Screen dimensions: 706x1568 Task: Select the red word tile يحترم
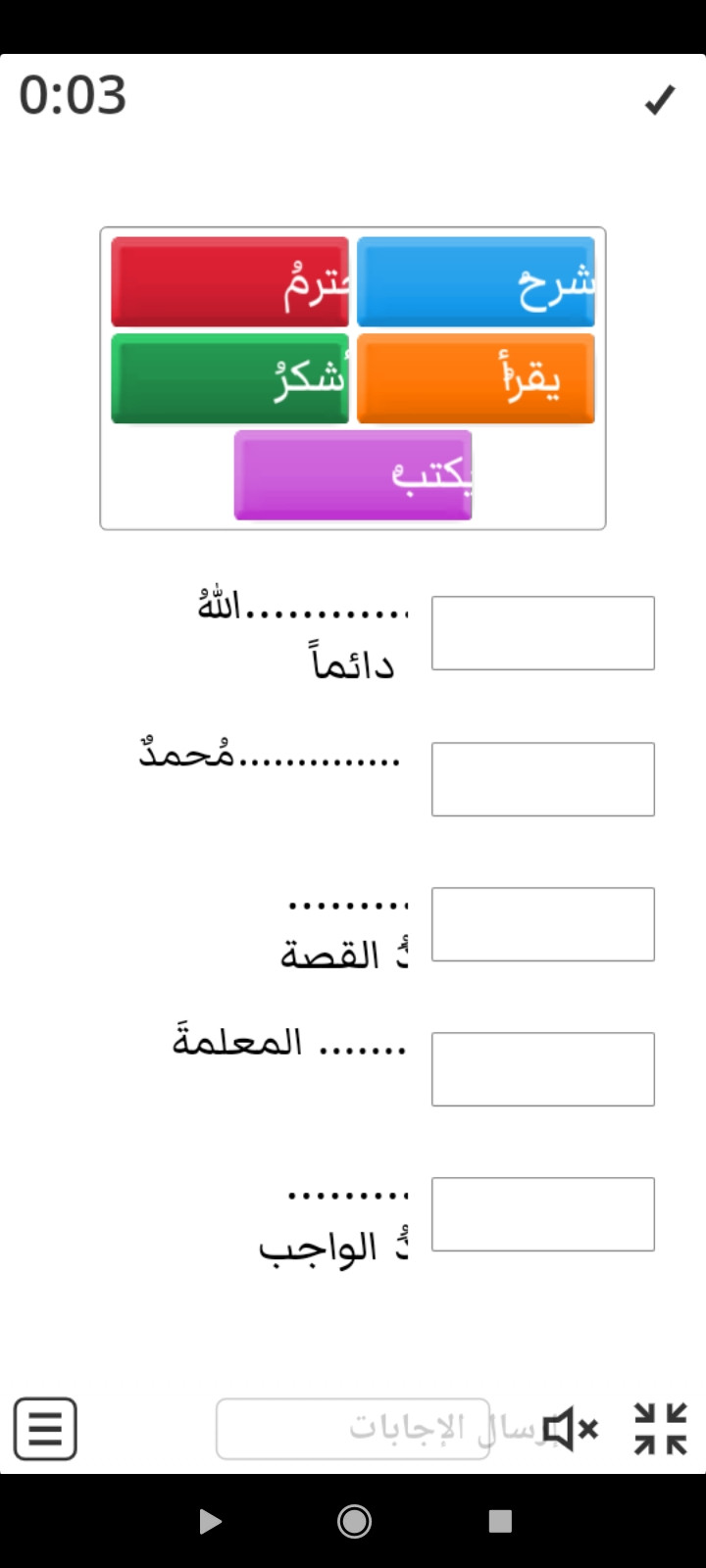pyautogui.click(x=229, y=282)
